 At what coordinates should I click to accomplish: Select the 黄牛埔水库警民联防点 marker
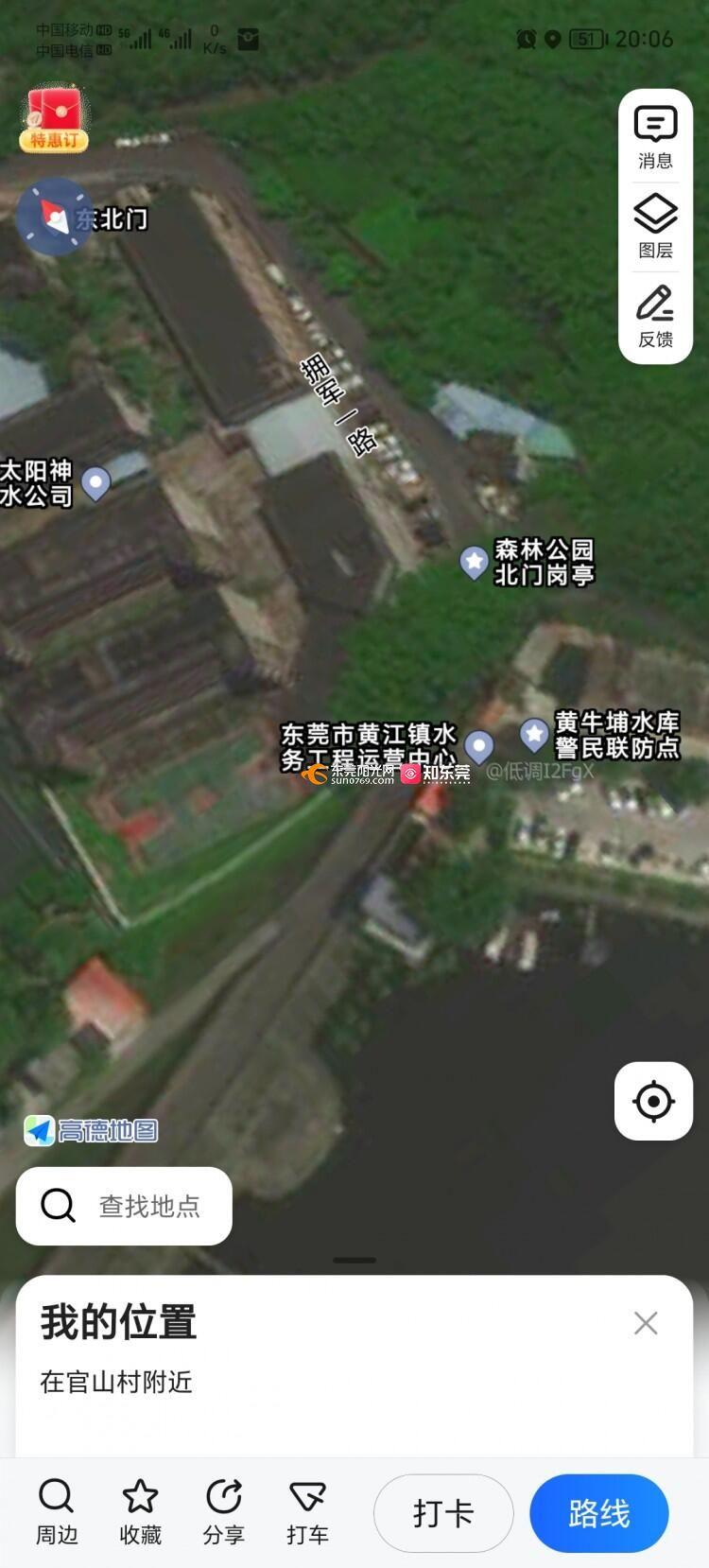click(534, 734)
